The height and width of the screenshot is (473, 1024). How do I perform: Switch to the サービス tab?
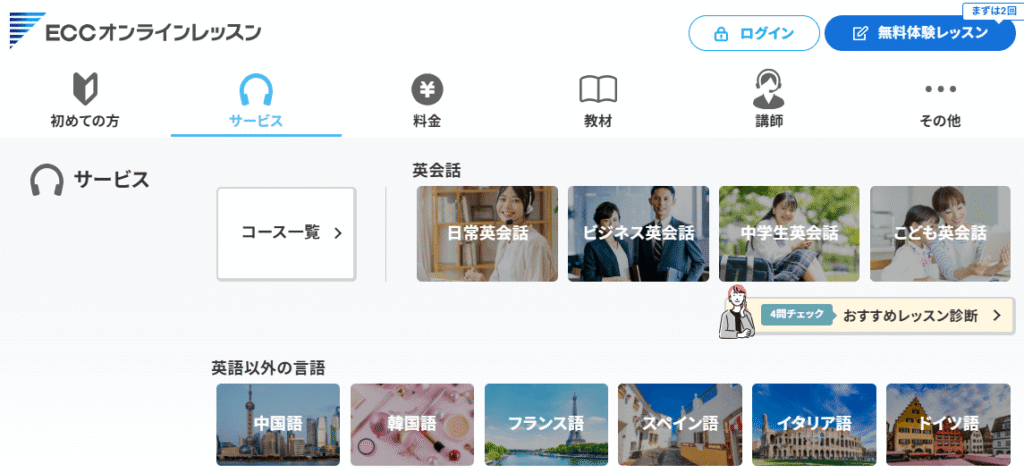point(256,102)
